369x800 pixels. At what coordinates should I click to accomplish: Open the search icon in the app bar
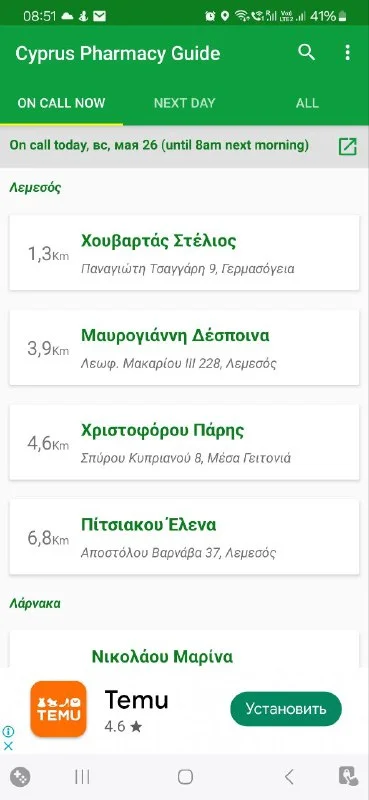click(x=306, y=53)
